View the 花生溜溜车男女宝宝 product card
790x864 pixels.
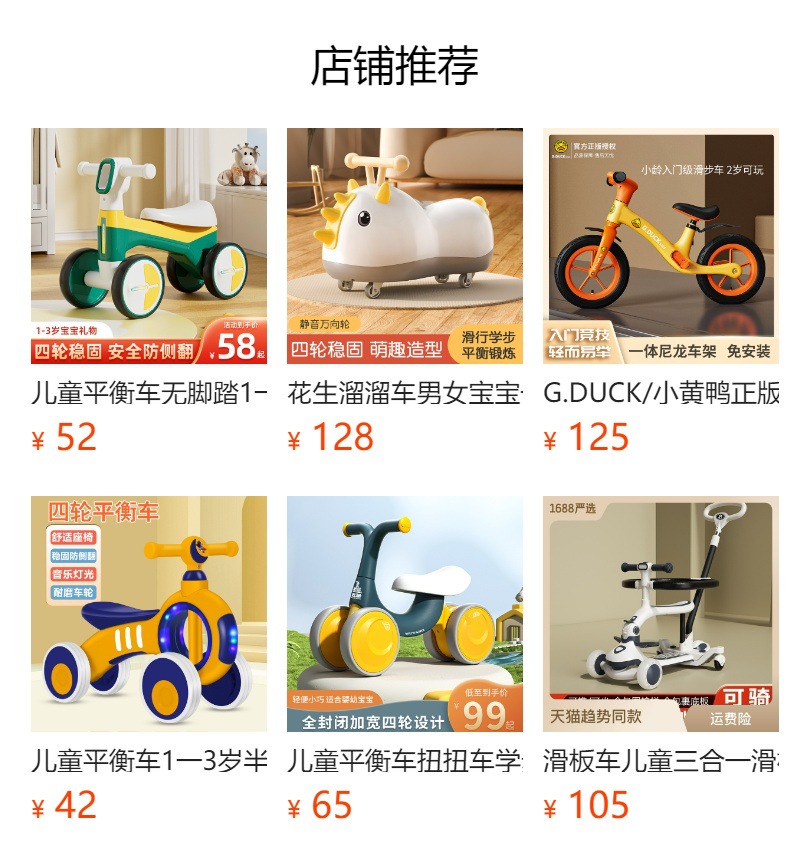pos(405,246)
